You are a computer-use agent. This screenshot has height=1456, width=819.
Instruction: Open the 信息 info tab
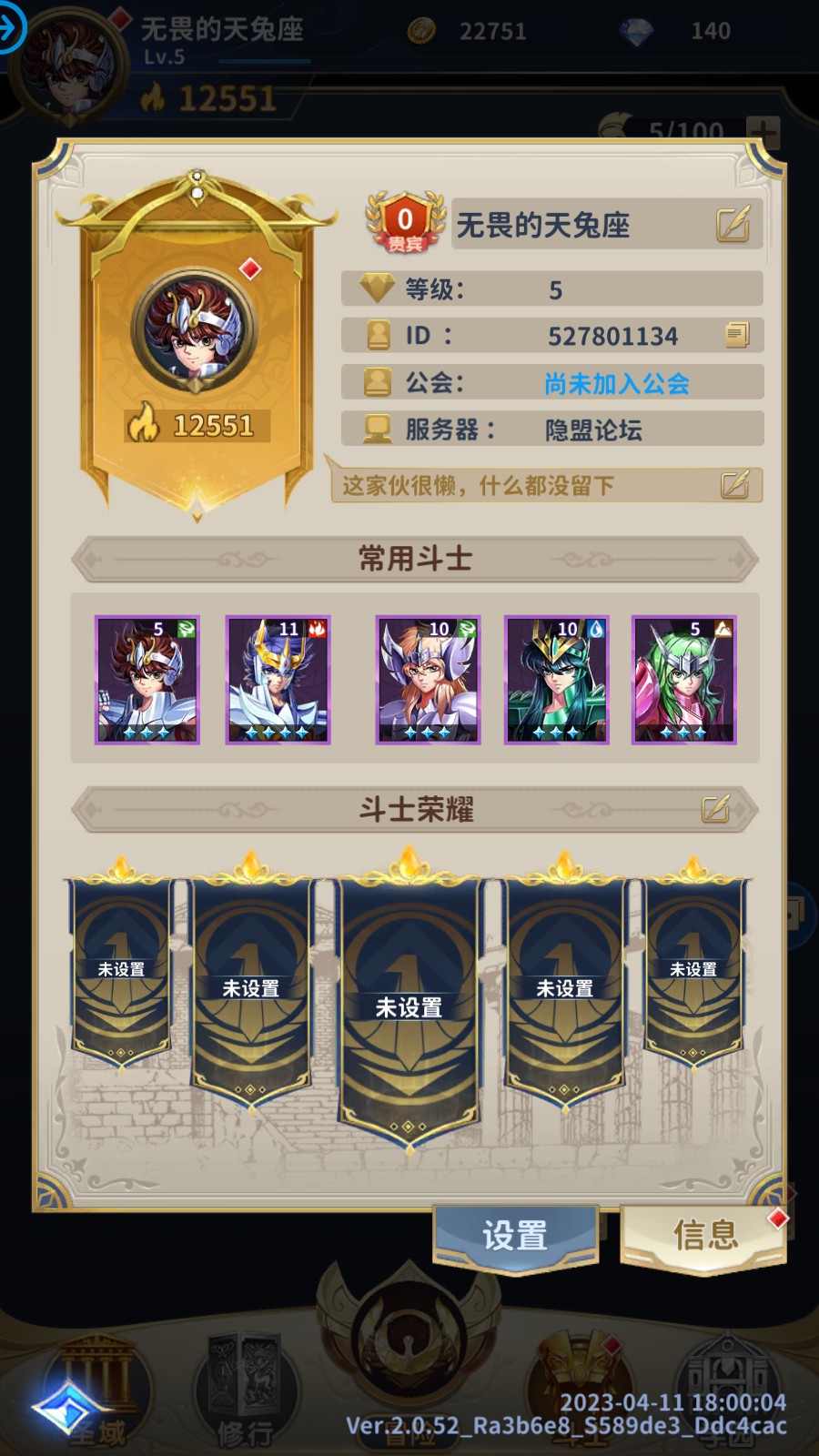pos(703,1236)
